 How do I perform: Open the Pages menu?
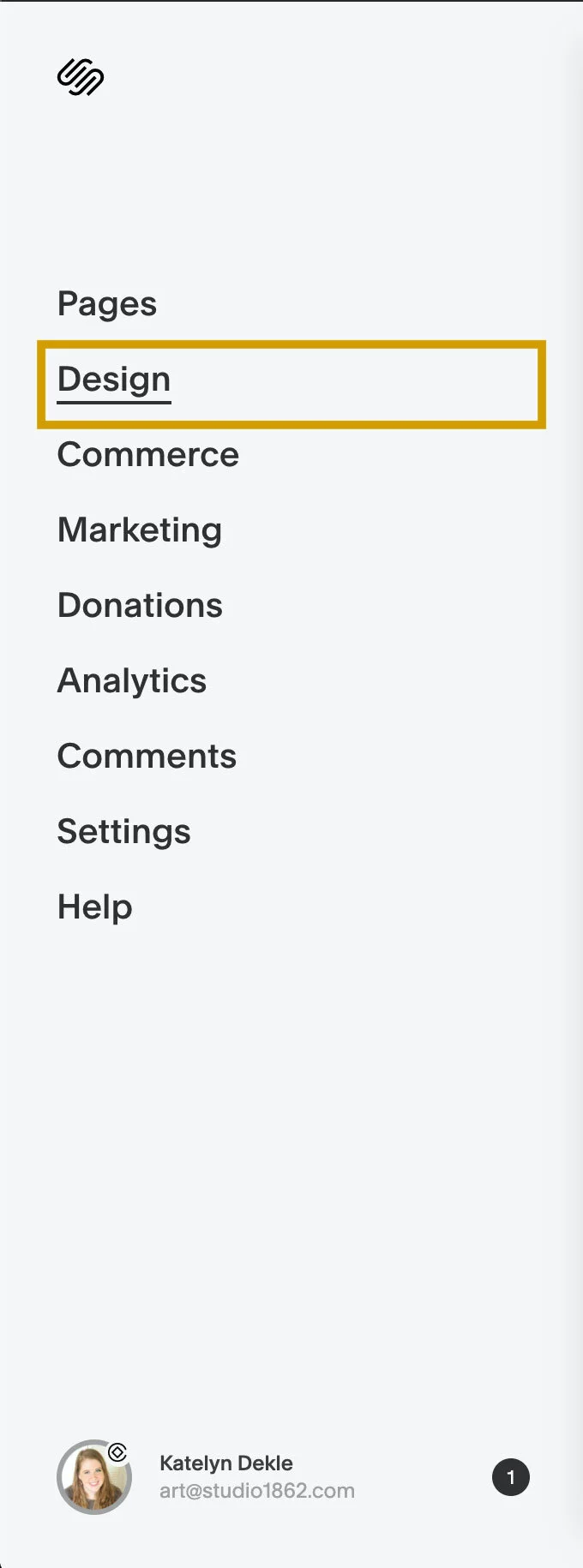tap(107, 304)
